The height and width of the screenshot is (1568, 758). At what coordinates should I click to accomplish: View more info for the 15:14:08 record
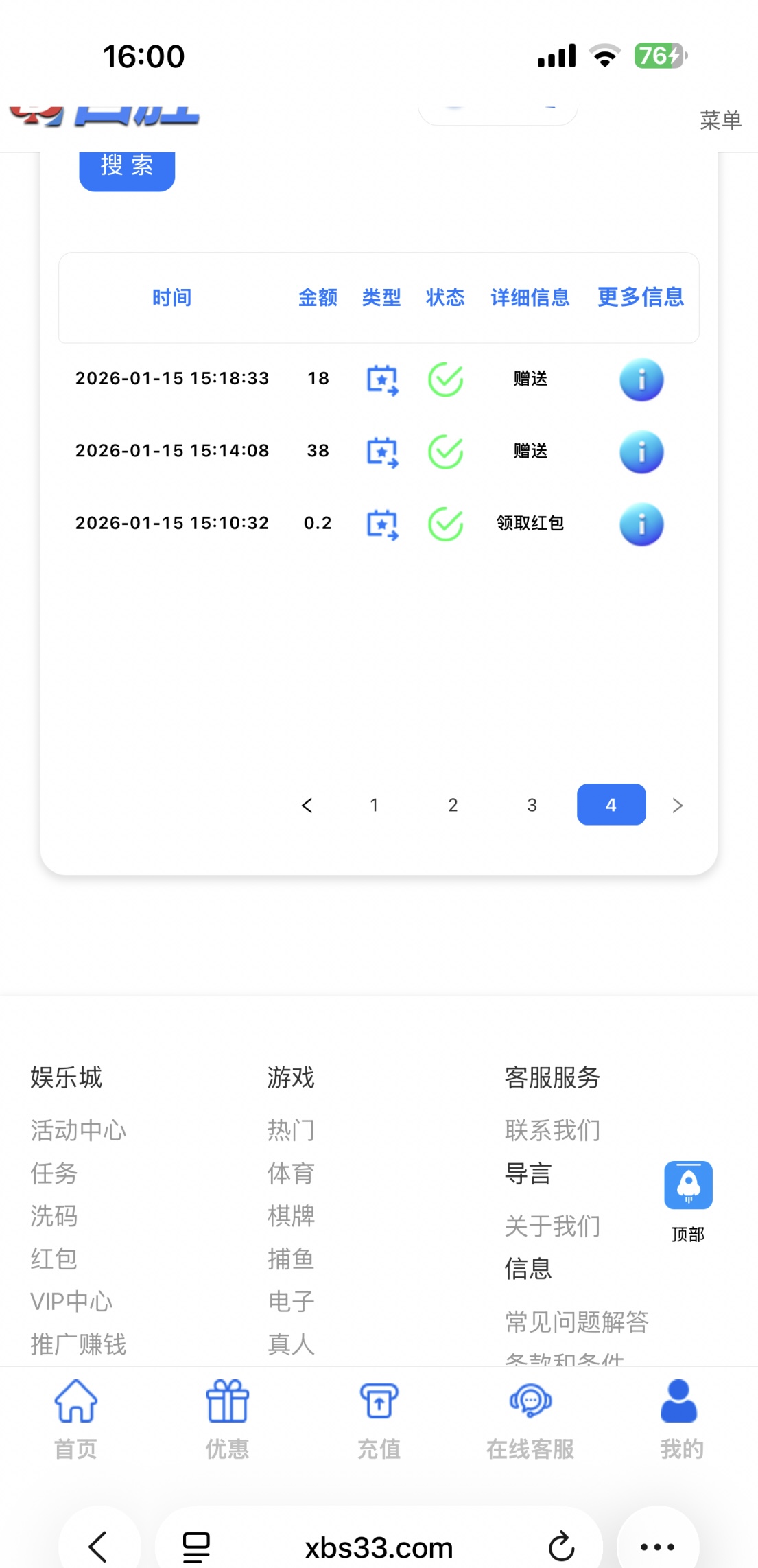(641, 452)
